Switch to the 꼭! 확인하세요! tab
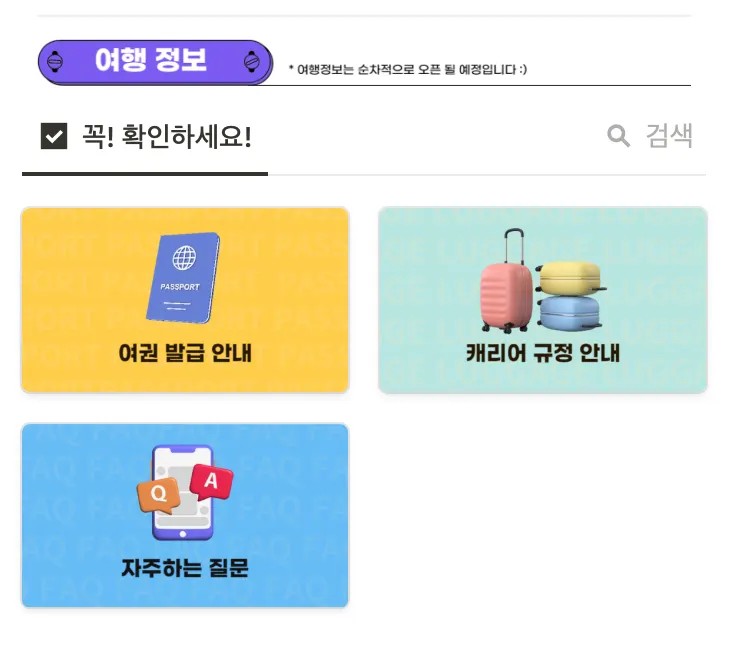The width and height of the screenshot is (738, 658). (x=146, y=137)
